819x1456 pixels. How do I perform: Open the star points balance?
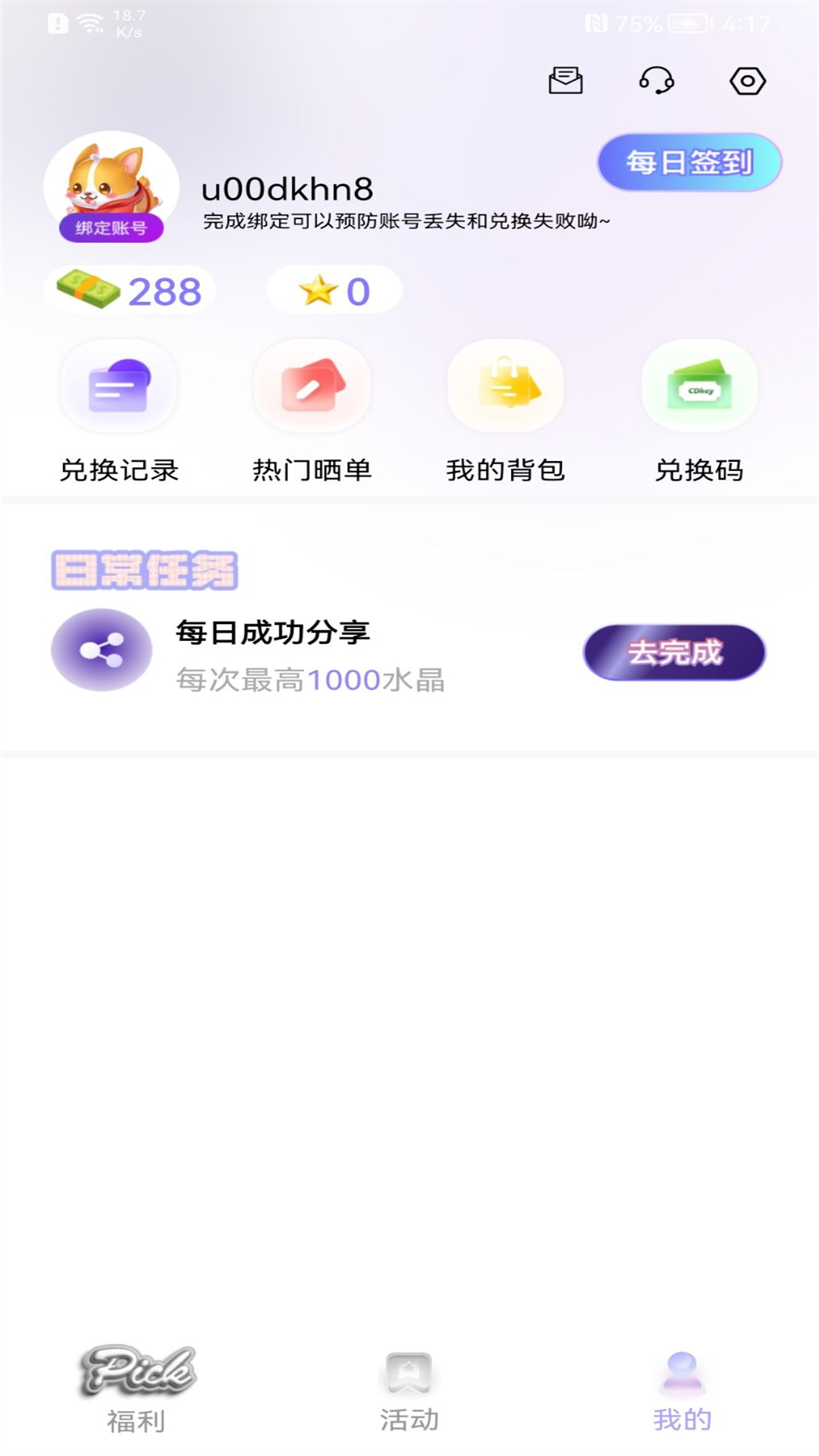334,290
